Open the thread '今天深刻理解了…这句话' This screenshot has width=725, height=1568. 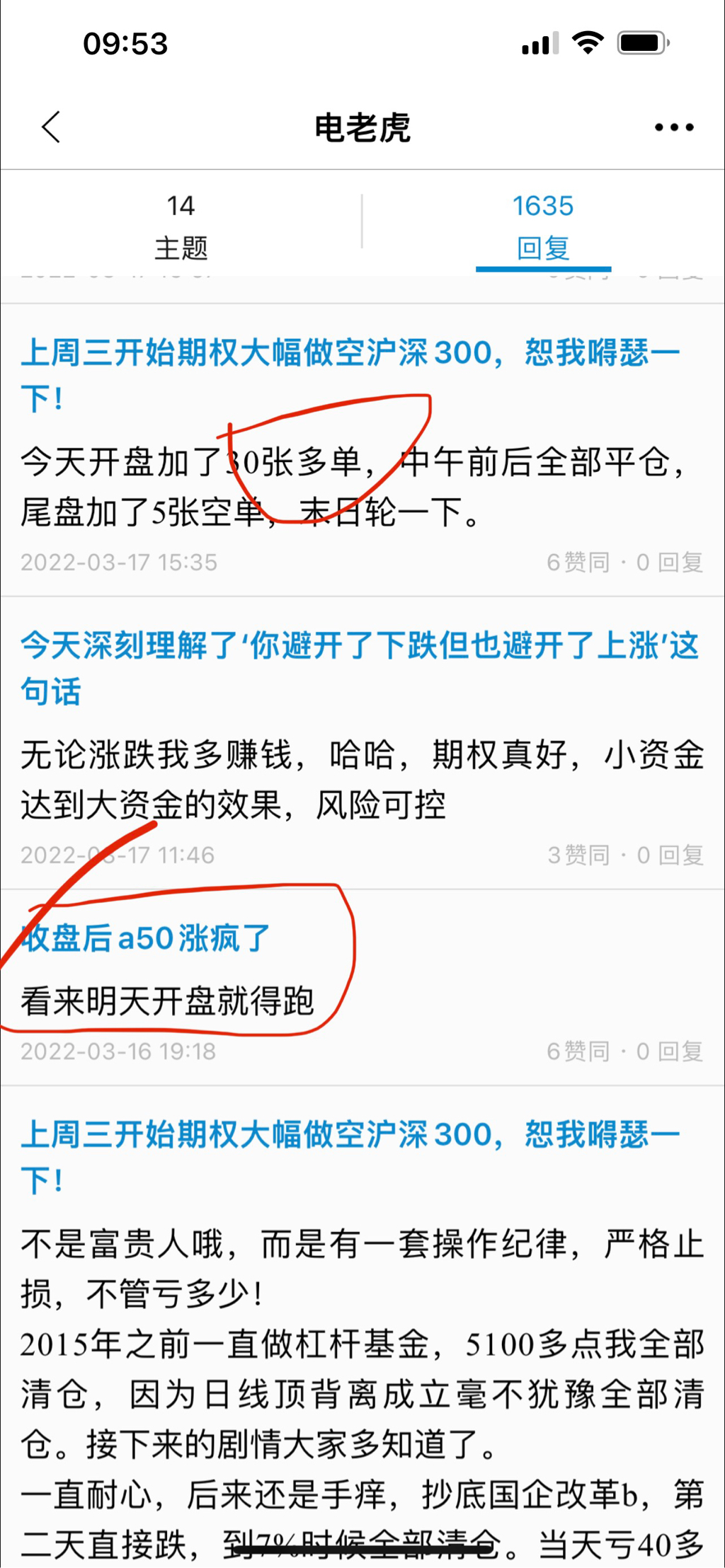click(358, 668)
